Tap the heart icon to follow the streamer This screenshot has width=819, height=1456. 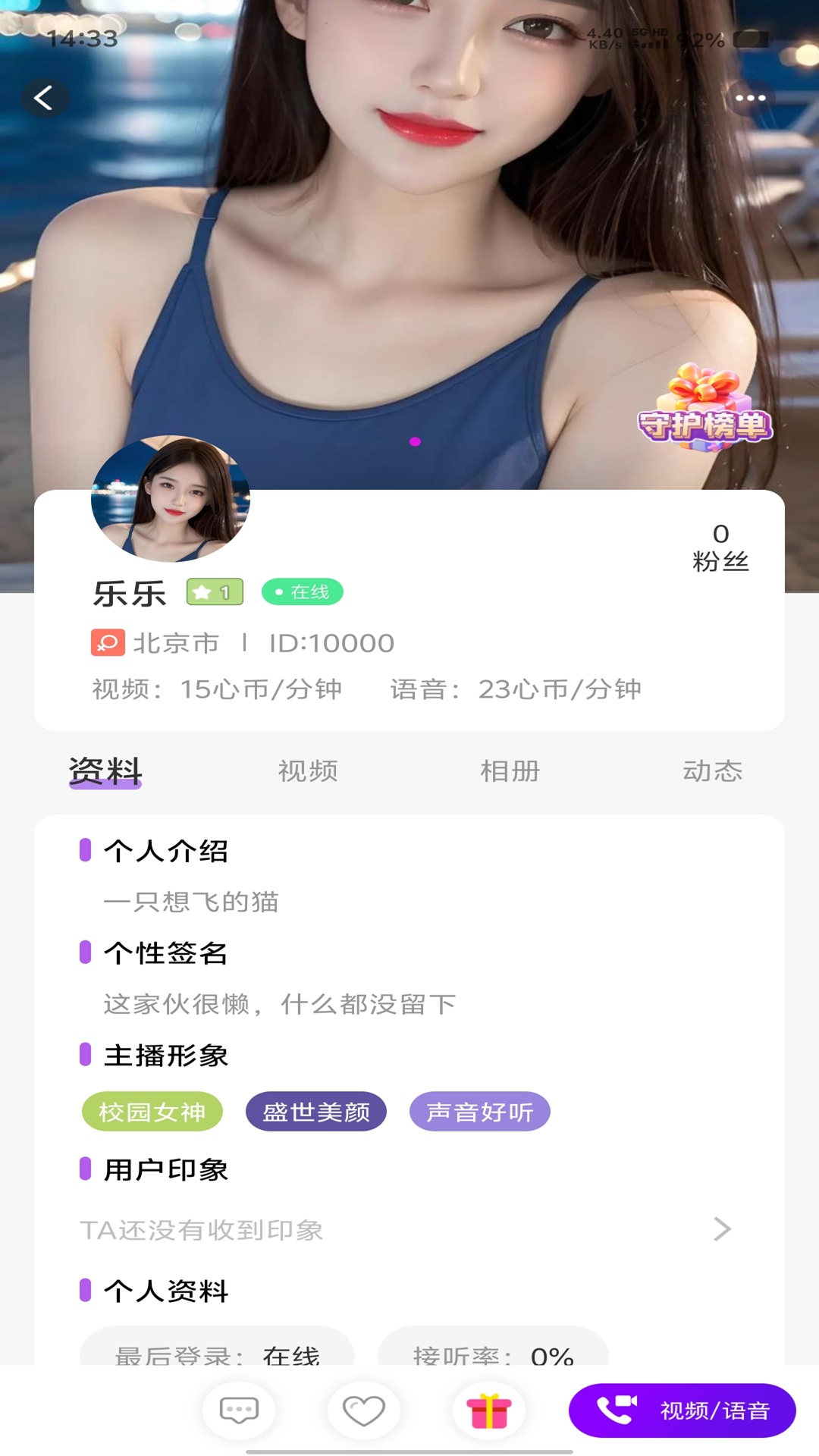364,1409
